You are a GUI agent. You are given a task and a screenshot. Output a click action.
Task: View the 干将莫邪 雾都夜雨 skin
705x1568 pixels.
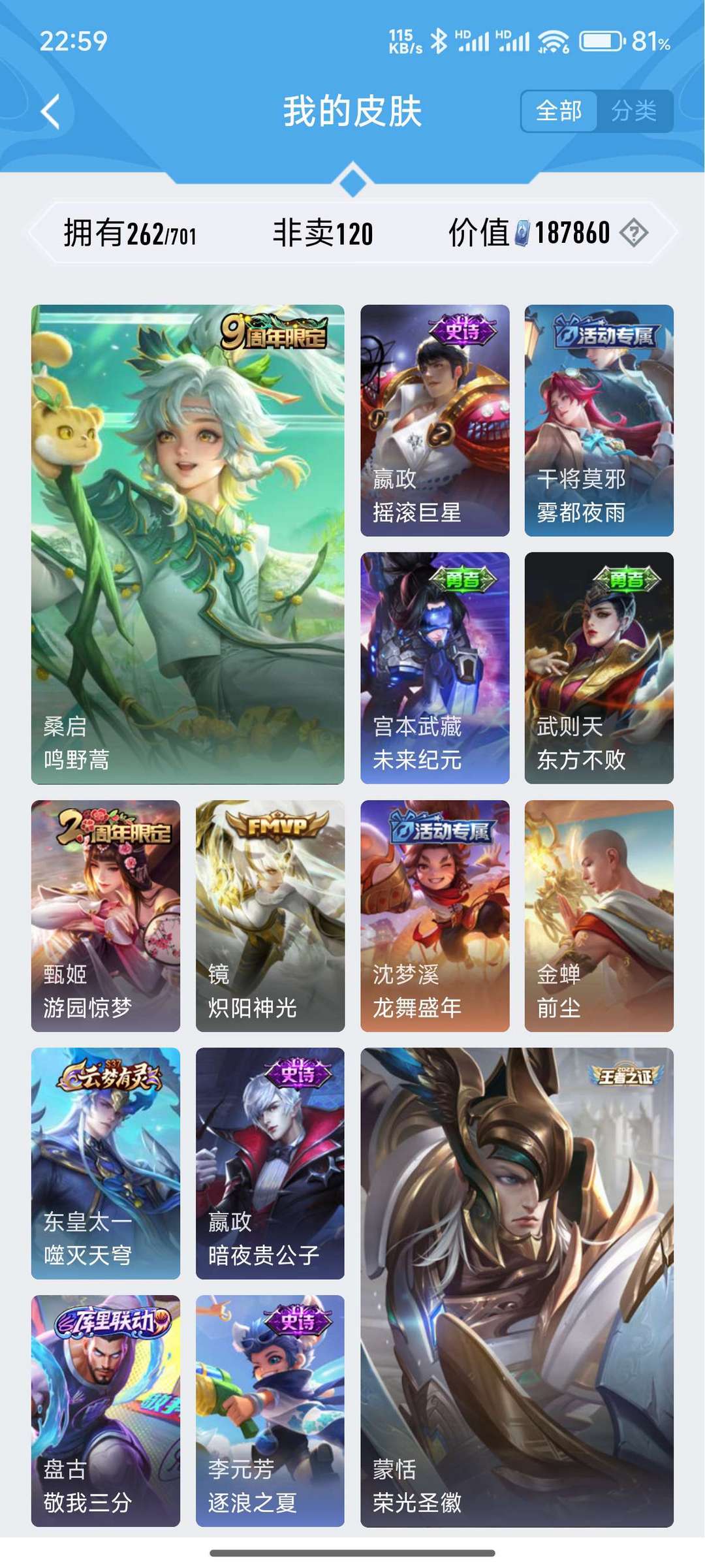click(x=599, y=420)
